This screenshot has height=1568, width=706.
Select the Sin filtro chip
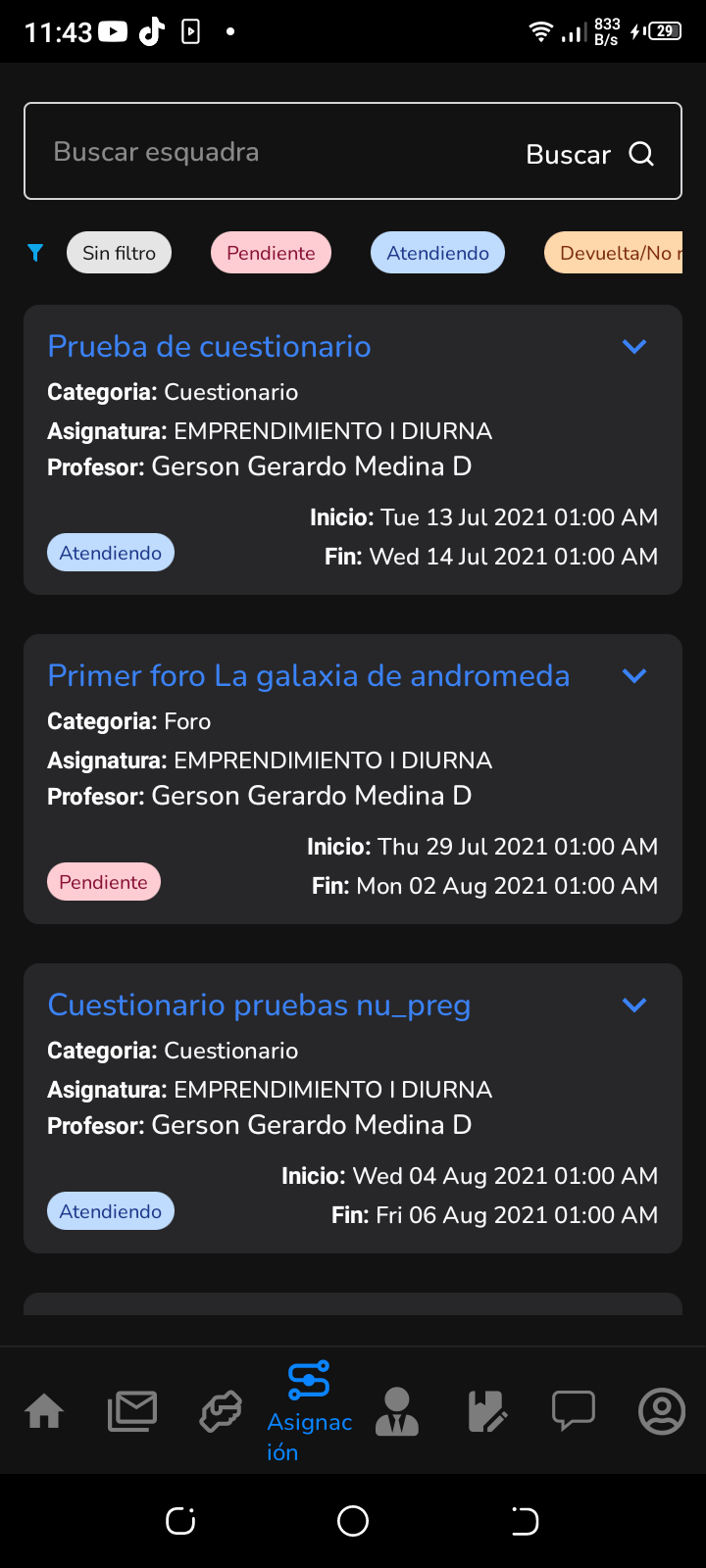(x=119, y=253)
